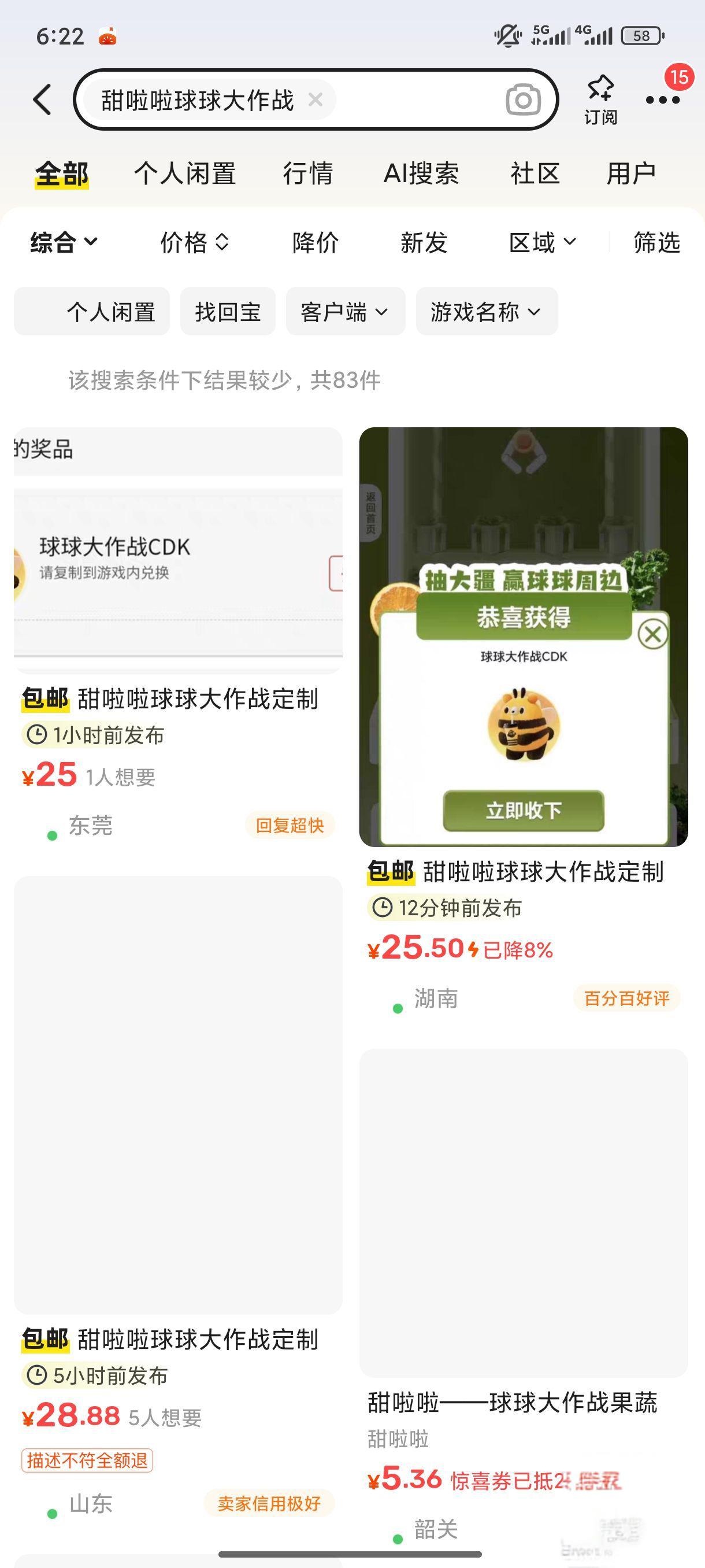Switch to the 用户 tab
705x1568 pixels.
click(x=631, y=173)
